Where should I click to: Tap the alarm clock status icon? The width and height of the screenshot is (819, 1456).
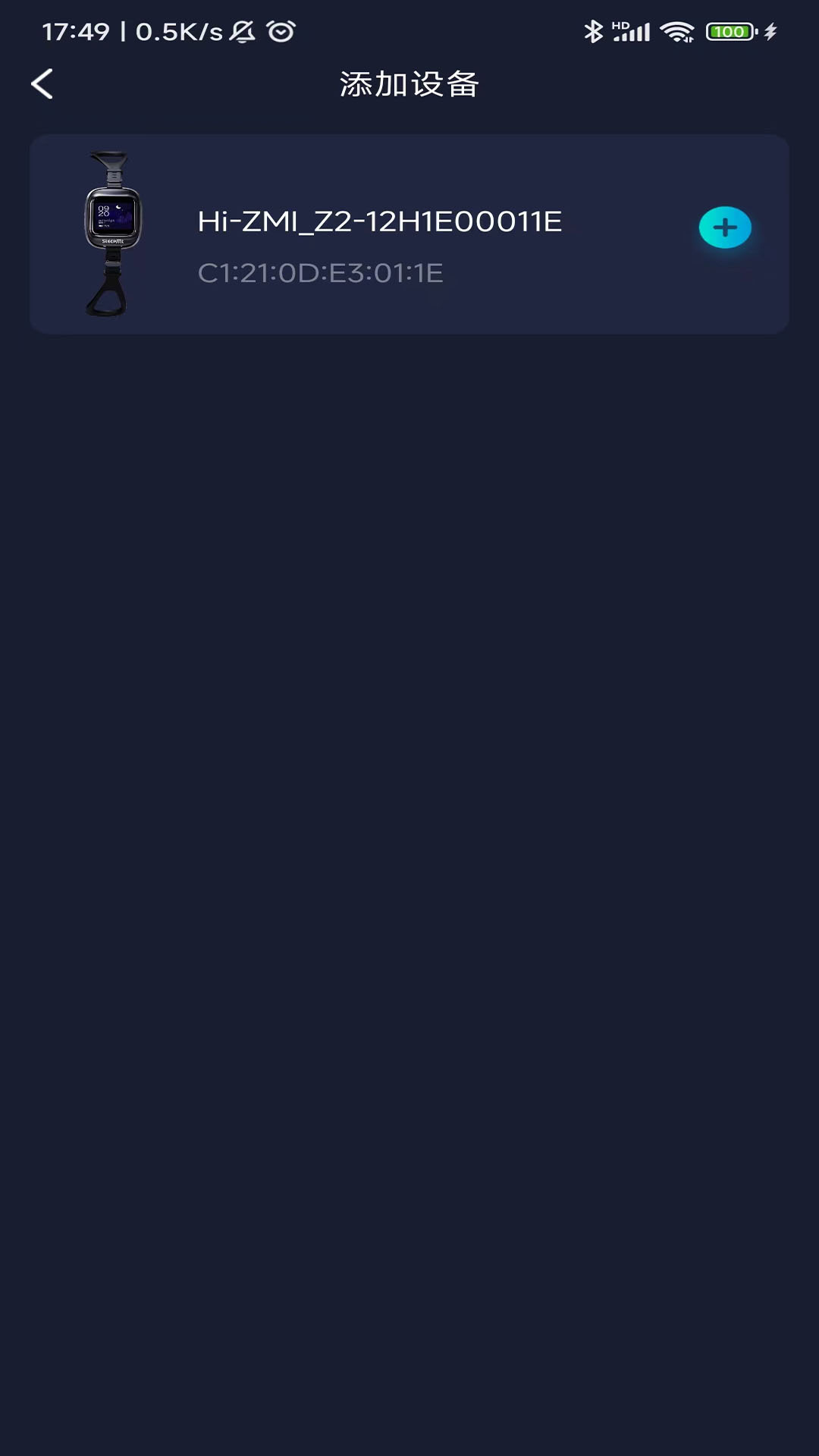(x=280, y=32)
